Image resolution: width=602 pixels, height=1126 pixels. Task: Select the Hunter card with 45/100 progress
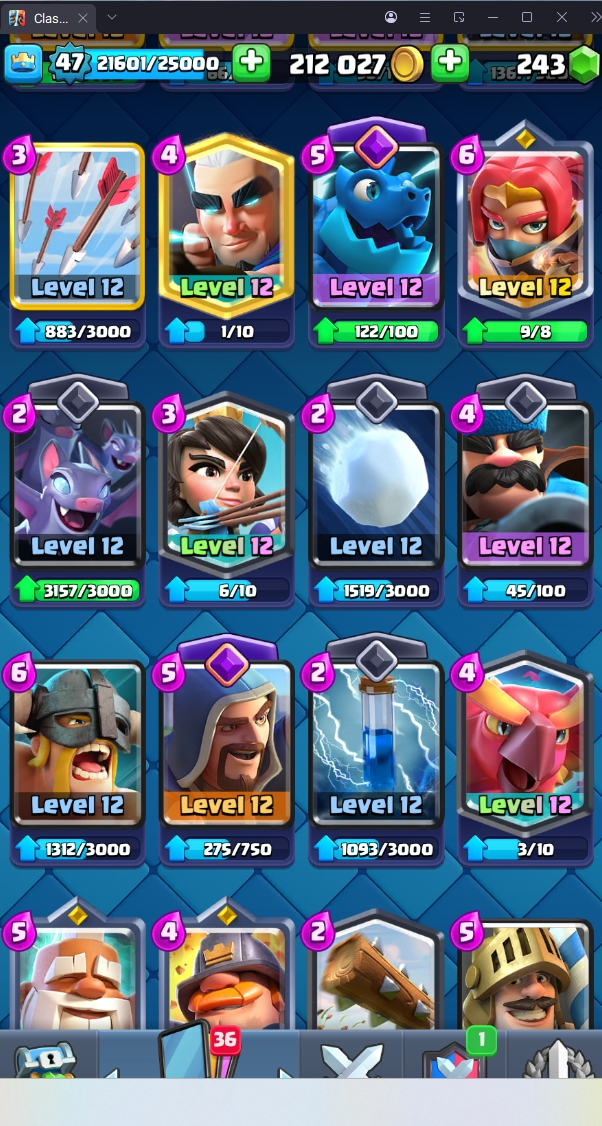click(524, 490)
